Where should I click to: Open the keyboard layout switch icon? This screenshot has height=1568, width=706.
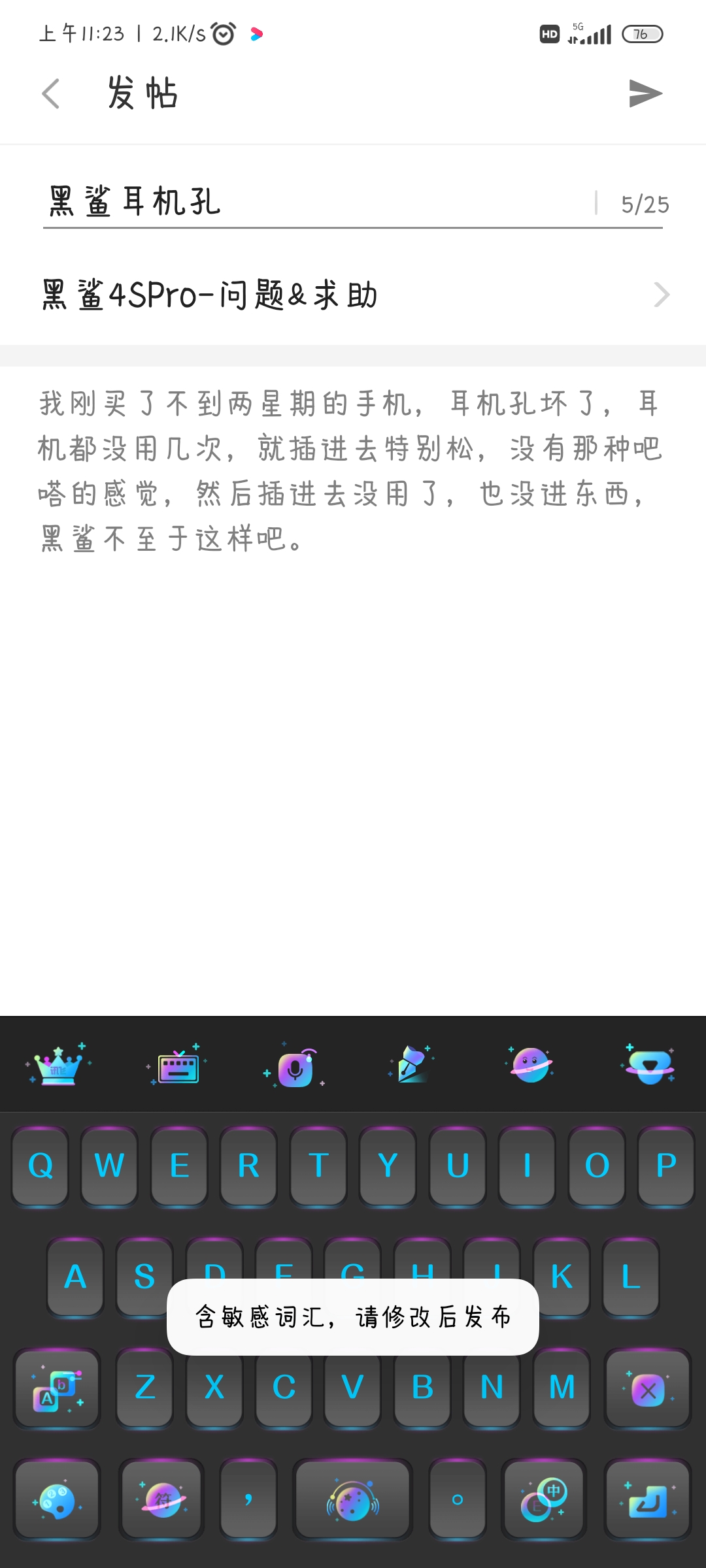click(x=176, y=1064)
